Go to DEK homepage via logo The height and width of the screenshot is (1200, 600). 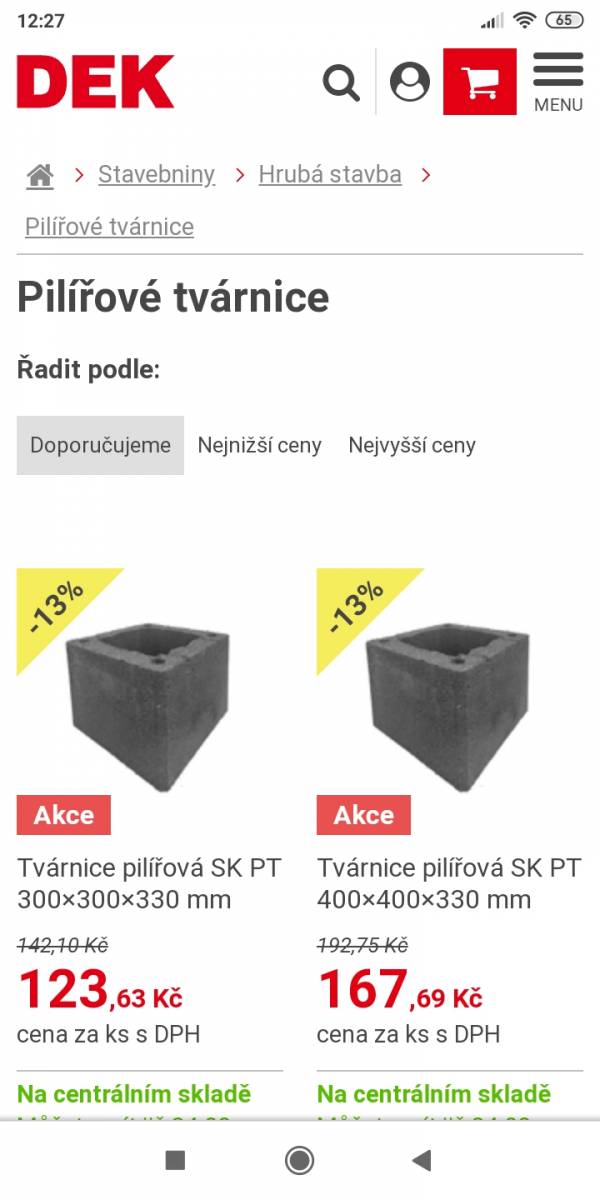click(95, 82)
